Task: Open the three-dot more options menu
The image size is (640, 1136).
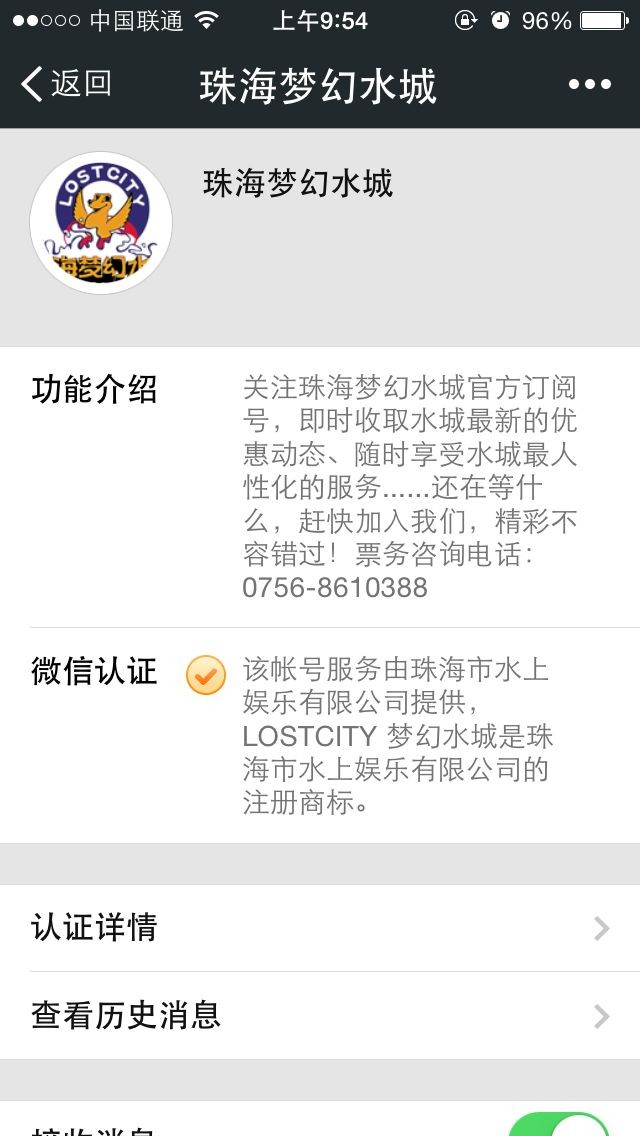Action: [589, 85]
